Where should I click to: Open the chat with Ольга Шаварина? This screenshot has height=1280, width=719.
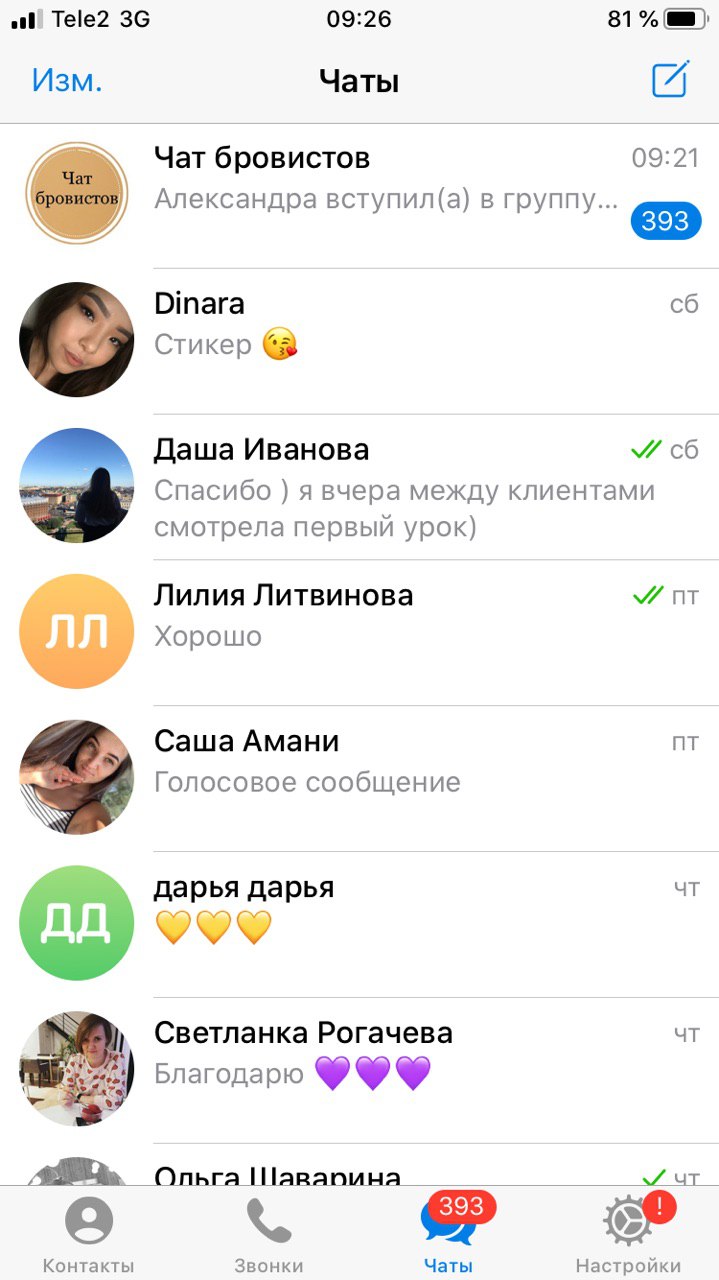pos(360,1165)
